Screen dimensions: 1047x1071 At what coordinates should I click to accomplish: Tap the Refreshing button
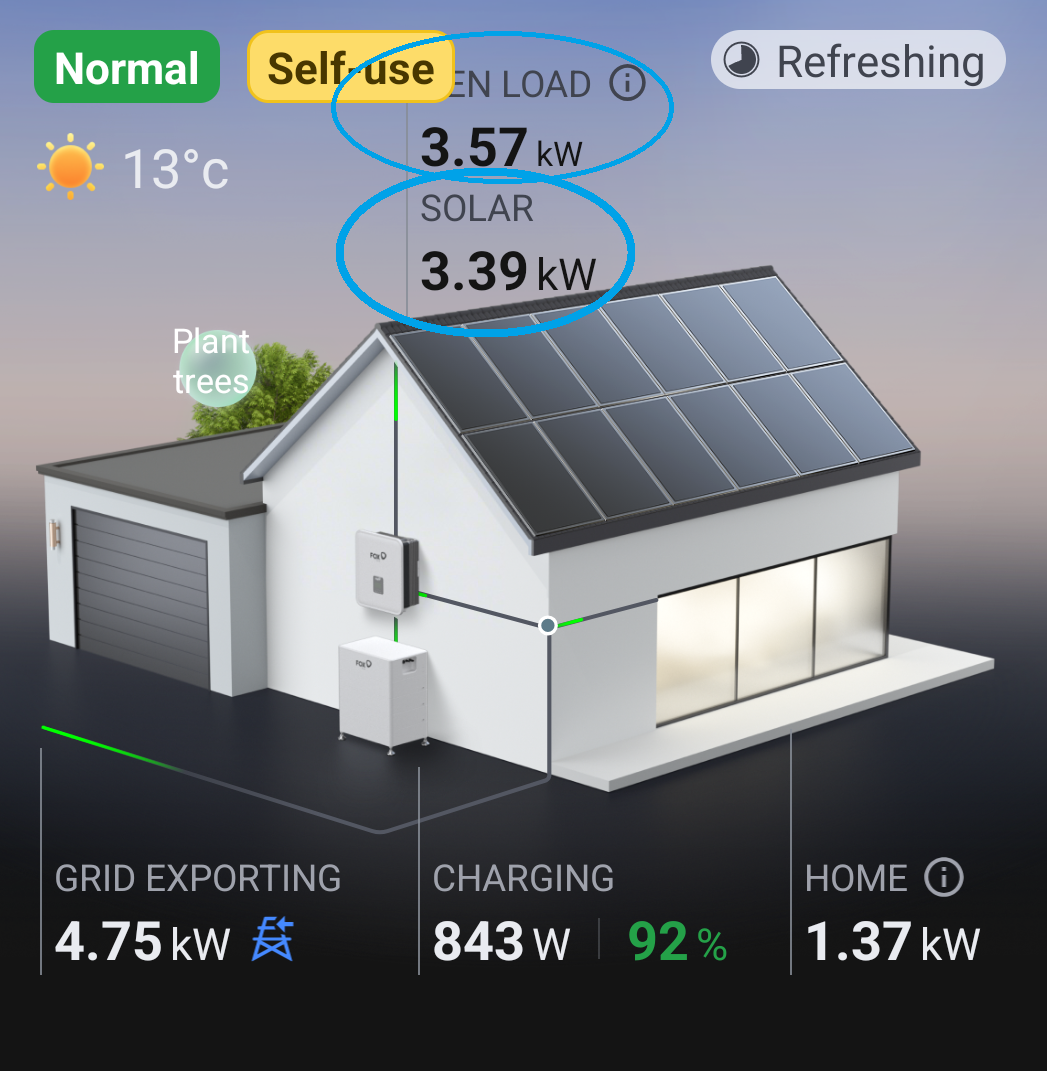pos(857,61)
